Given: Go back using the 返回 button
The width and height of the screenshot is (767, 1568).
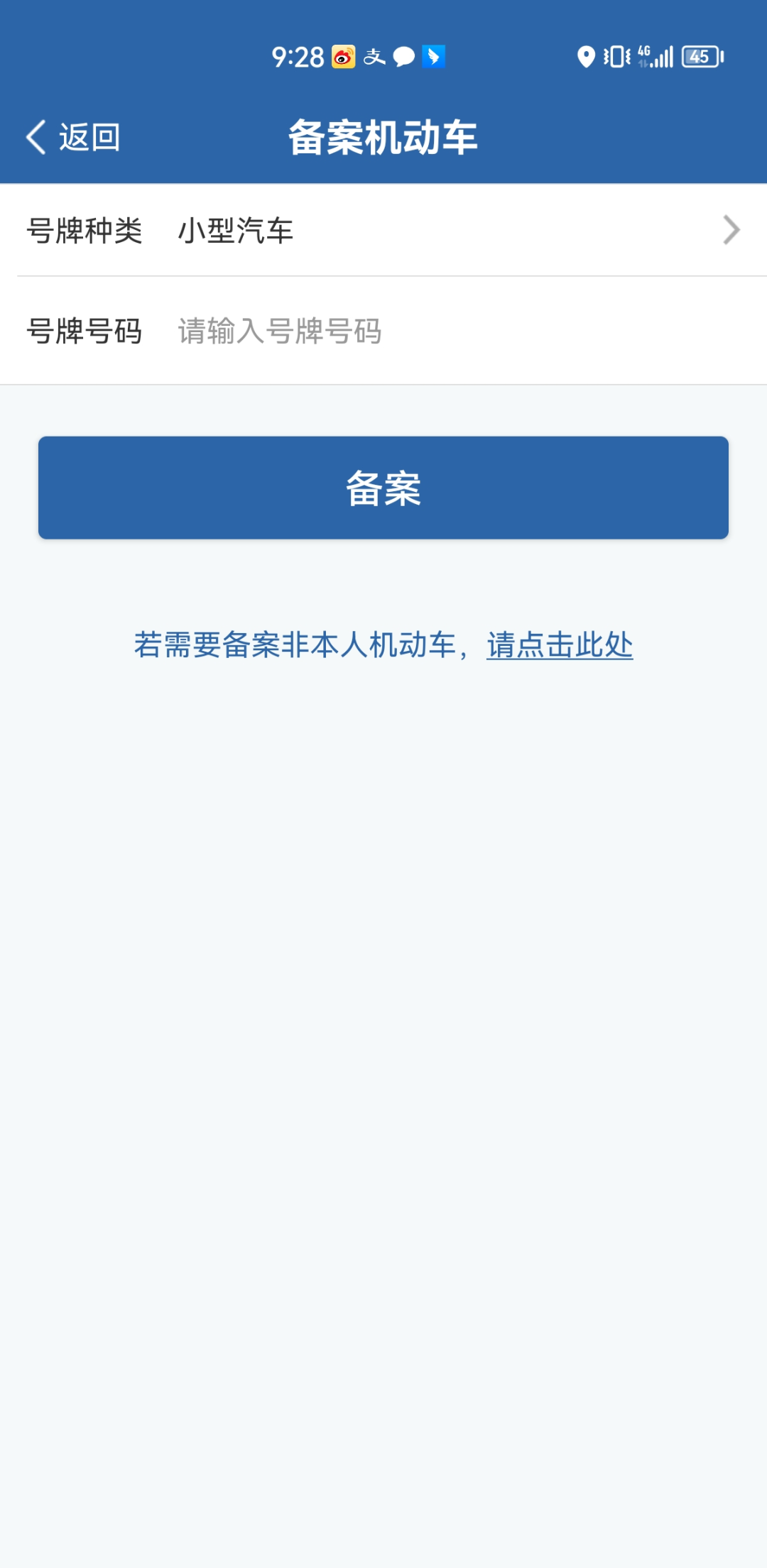Looking at the screenshot, I should pos(73,137).
